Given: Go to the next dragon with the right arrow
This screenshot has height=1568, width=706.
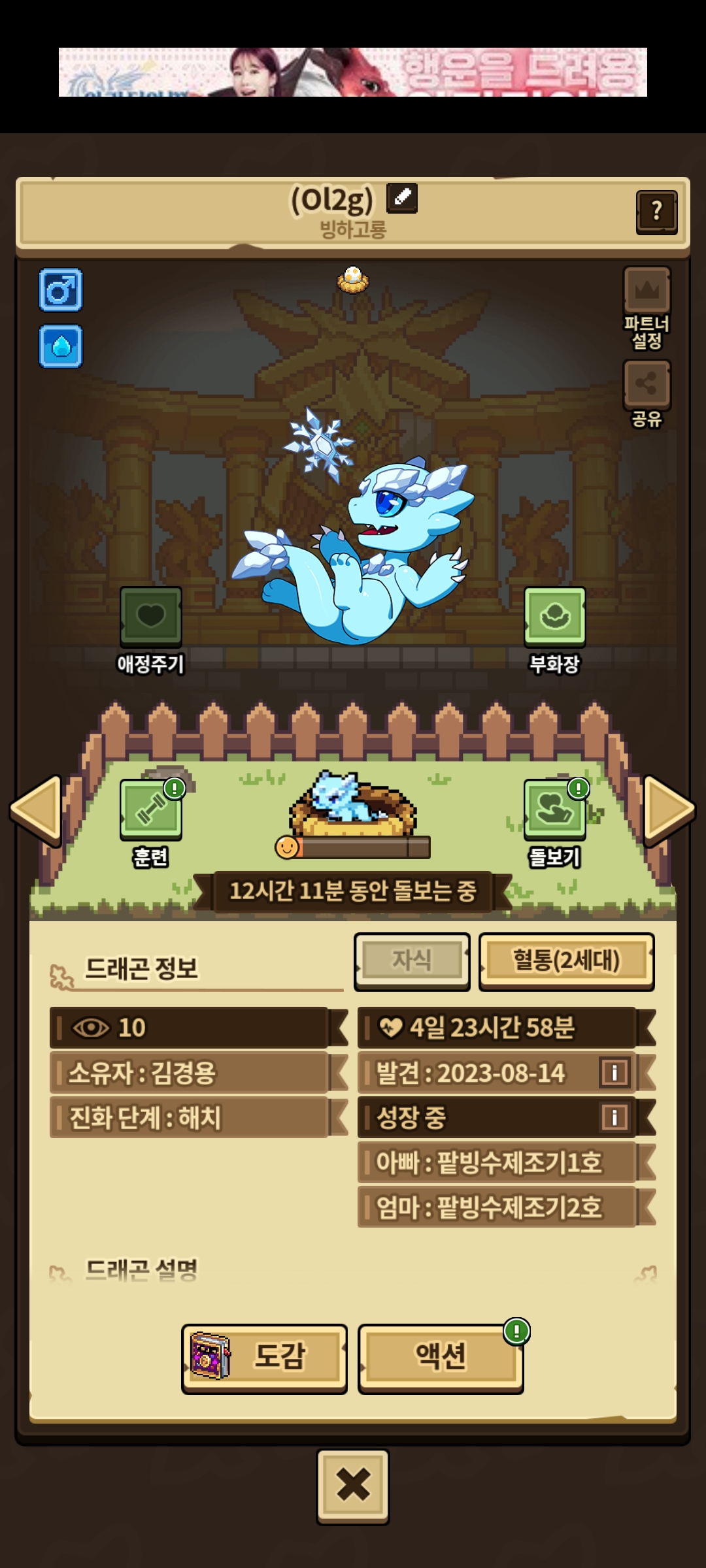Looking at the screenshot, I should [668, 810].
